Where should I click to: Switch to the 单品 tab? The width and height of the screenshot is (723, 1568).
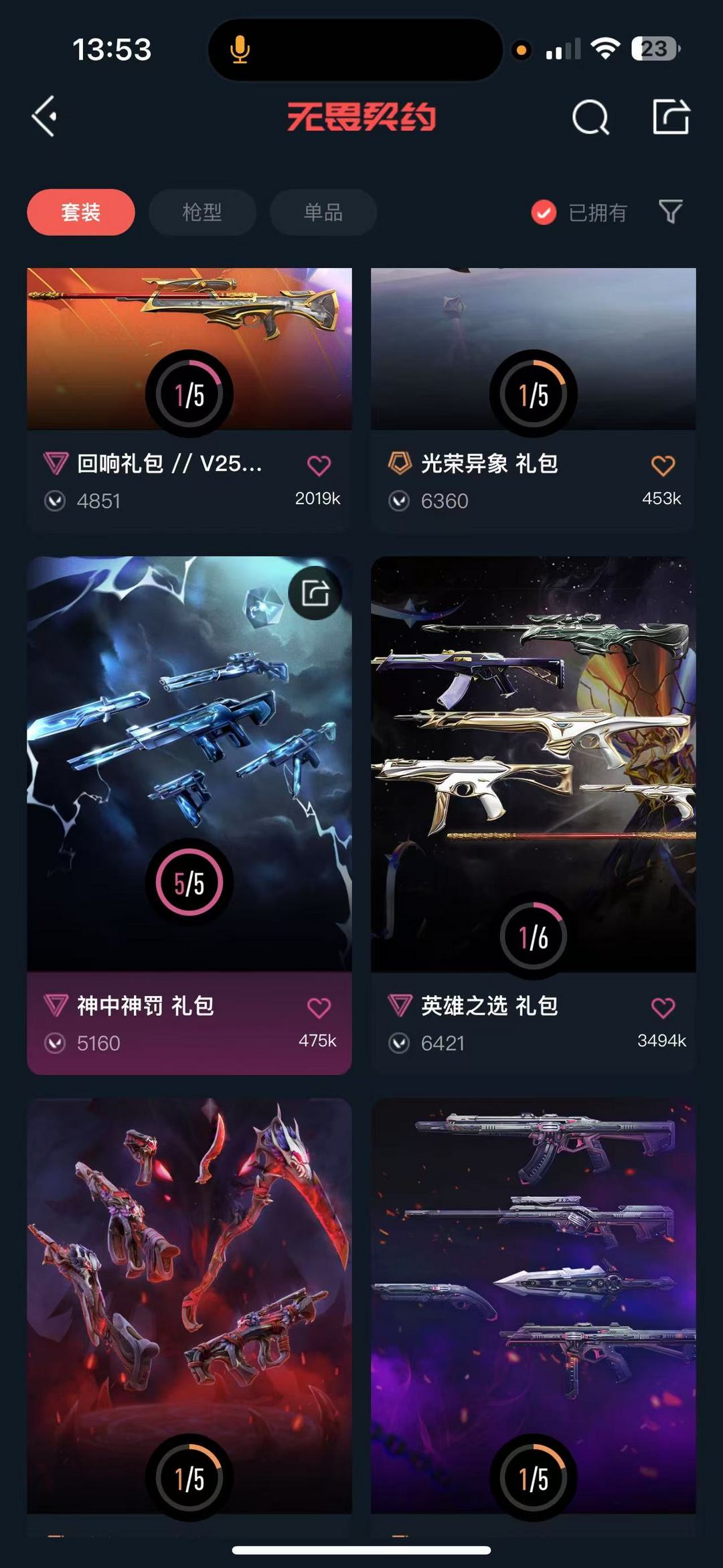pos(323,212)
